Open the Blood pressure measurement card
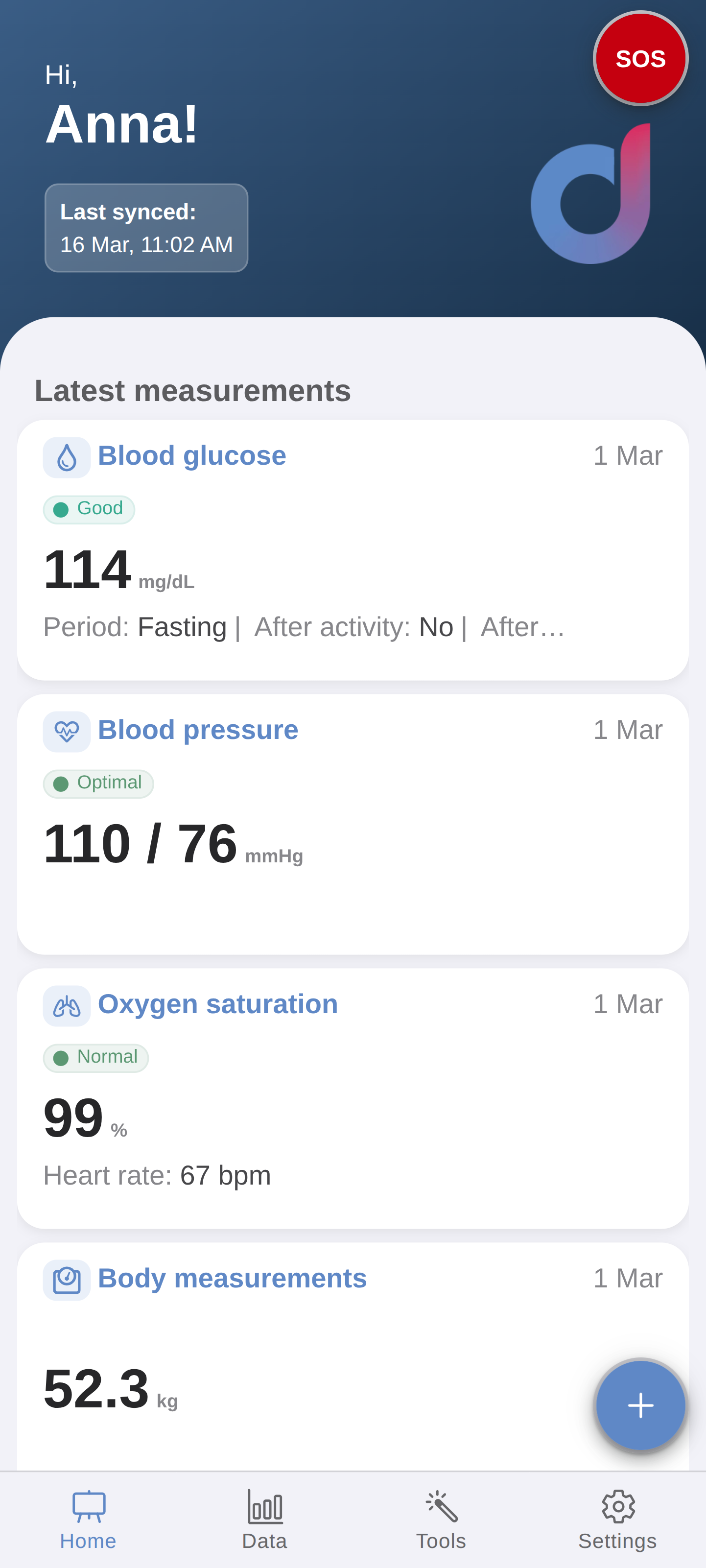 [x=353, y=823]
